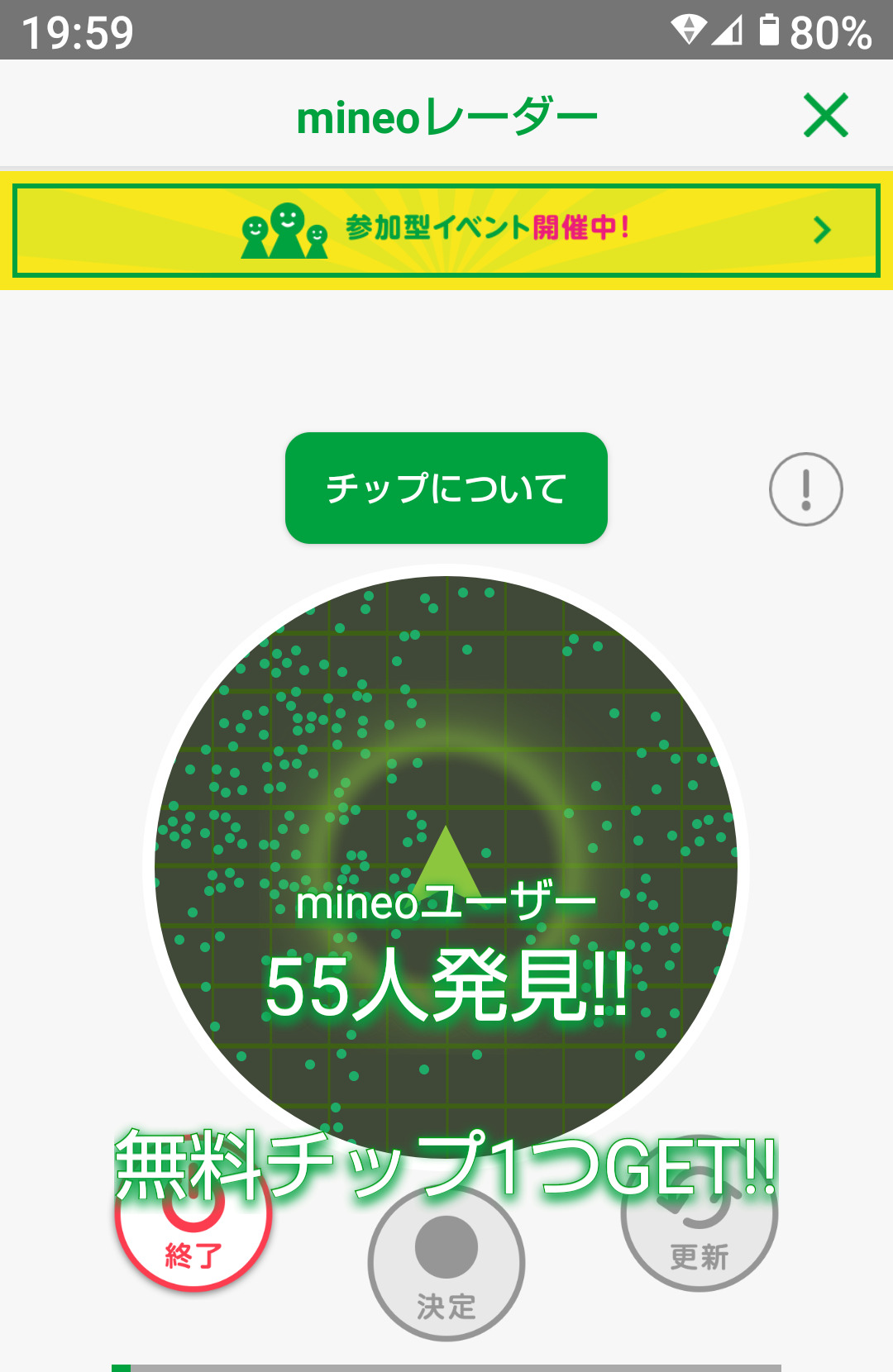Close the mineoレーダー screen
The width and height of the screenshot is (893, 1372).
(825, 115)
